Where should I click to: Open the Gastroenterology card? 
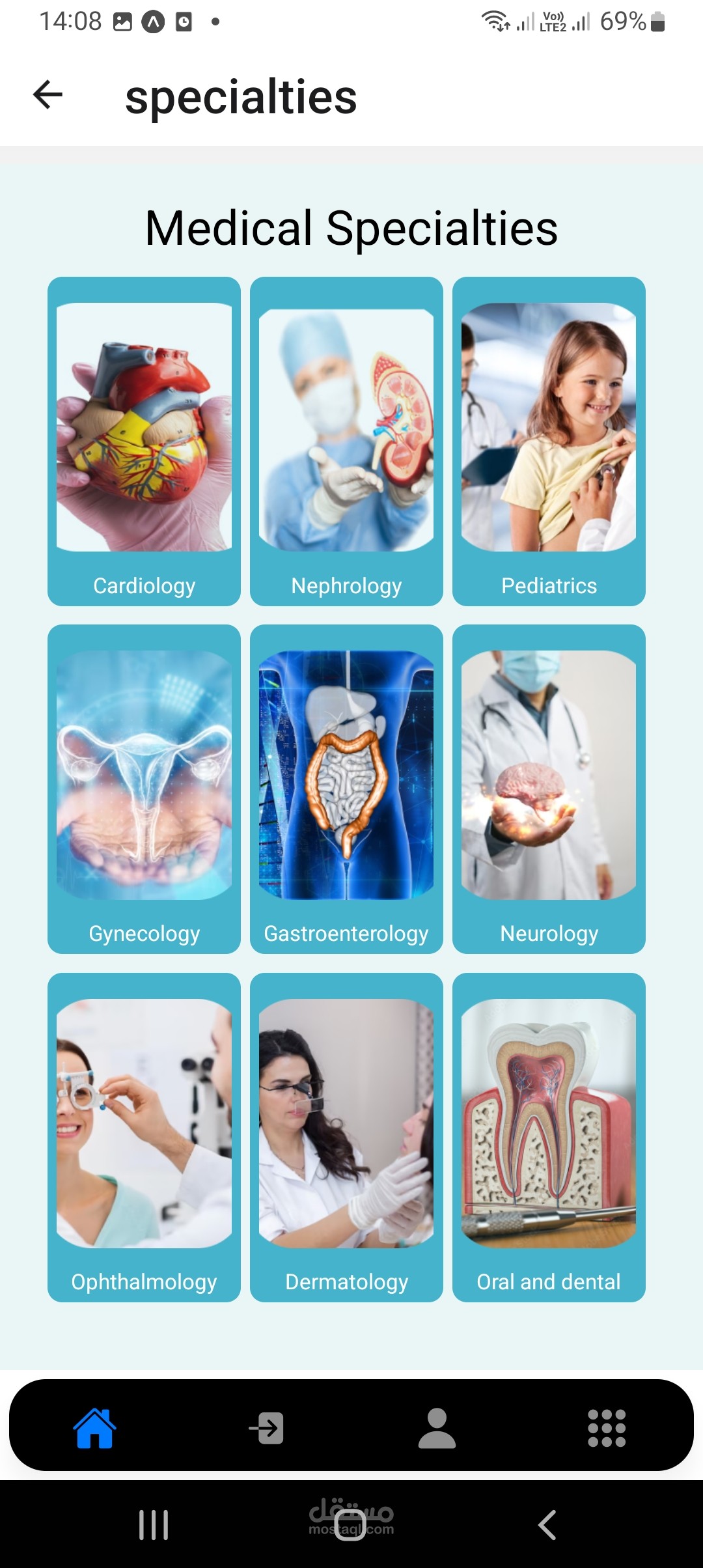pyautogui.click(x=346, y=789)
